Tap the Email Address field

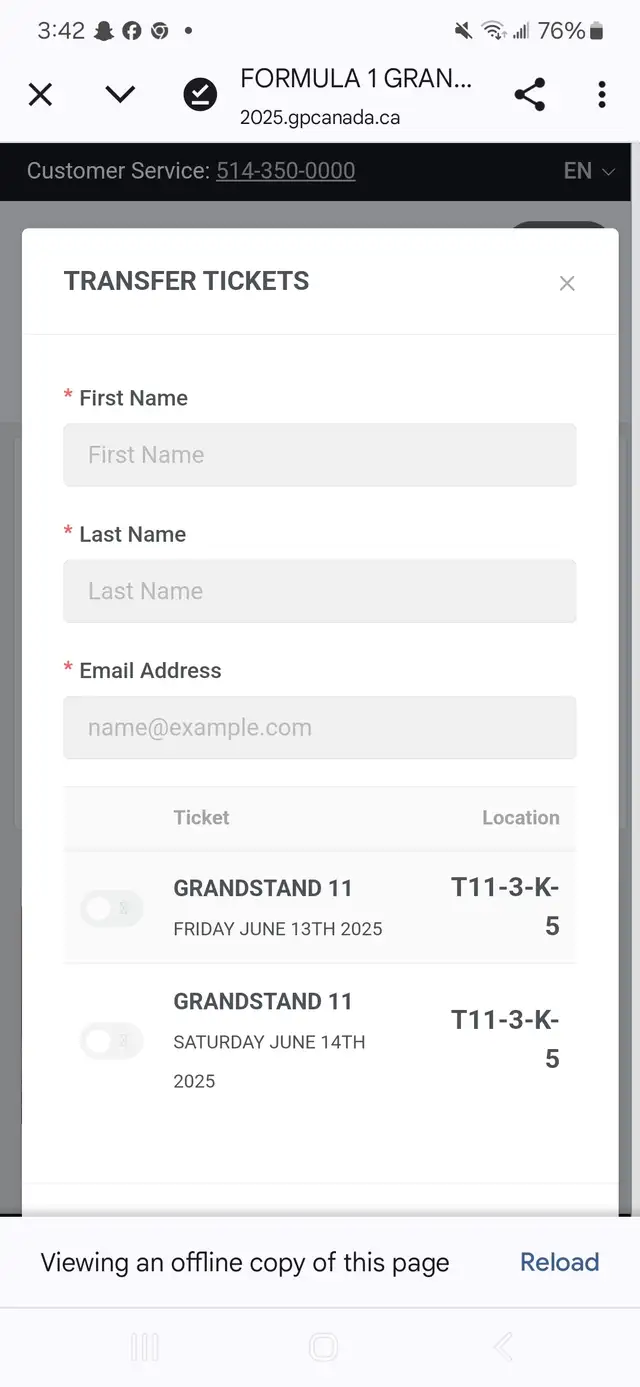pos(320,727)
